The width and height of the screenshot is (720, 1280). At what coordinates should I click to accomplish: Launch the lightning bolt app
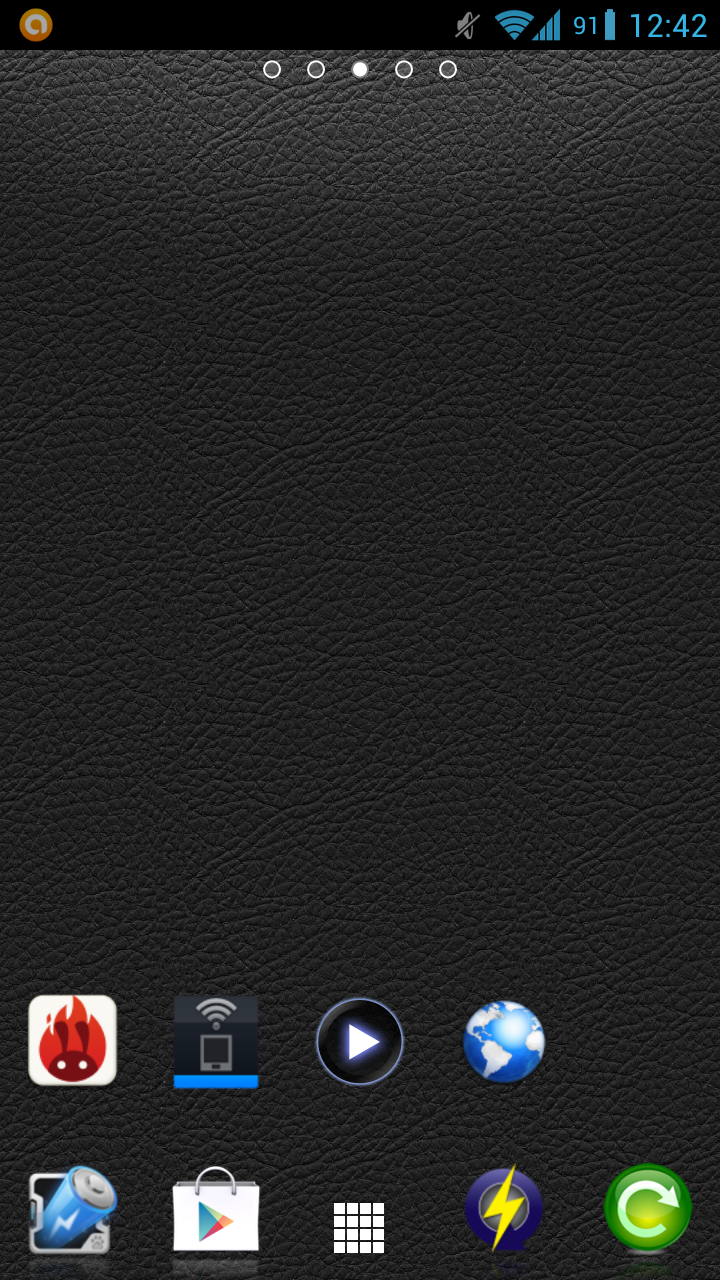(504, 1210)
